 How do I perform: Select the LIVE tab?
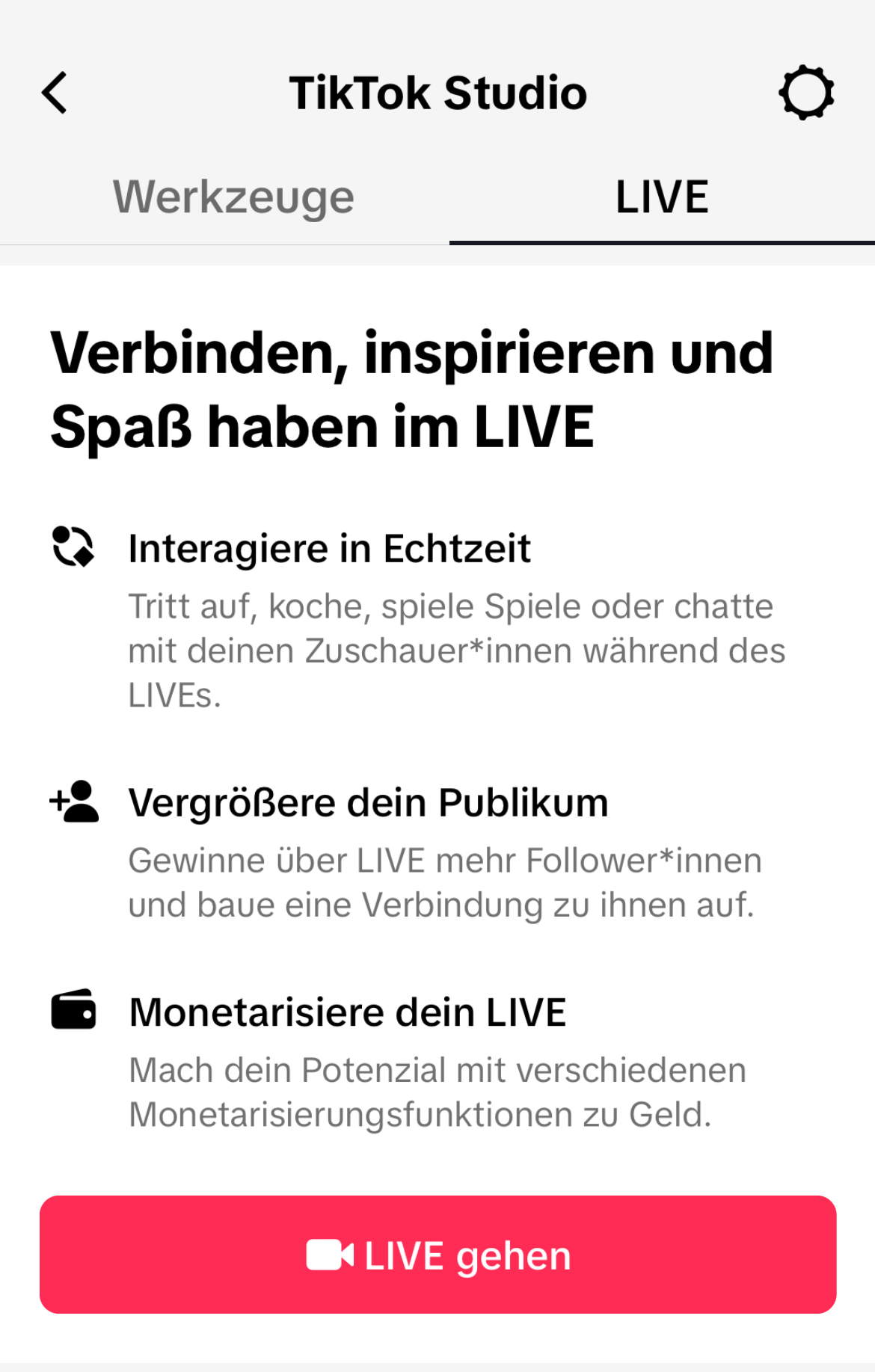tap(661, 197)
